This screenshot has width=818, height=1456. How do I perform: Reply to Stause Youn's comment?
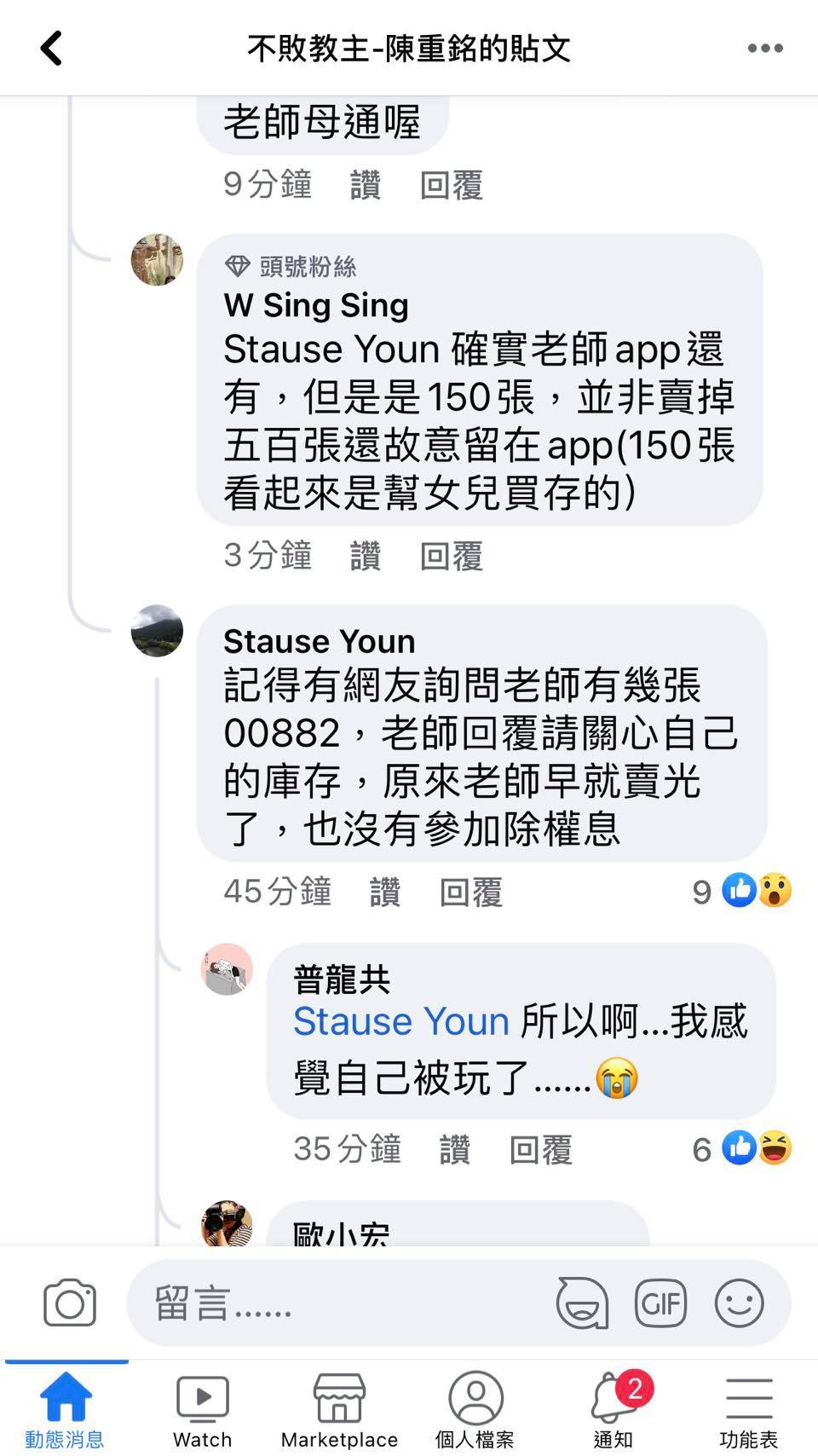[x=470, y=892]
